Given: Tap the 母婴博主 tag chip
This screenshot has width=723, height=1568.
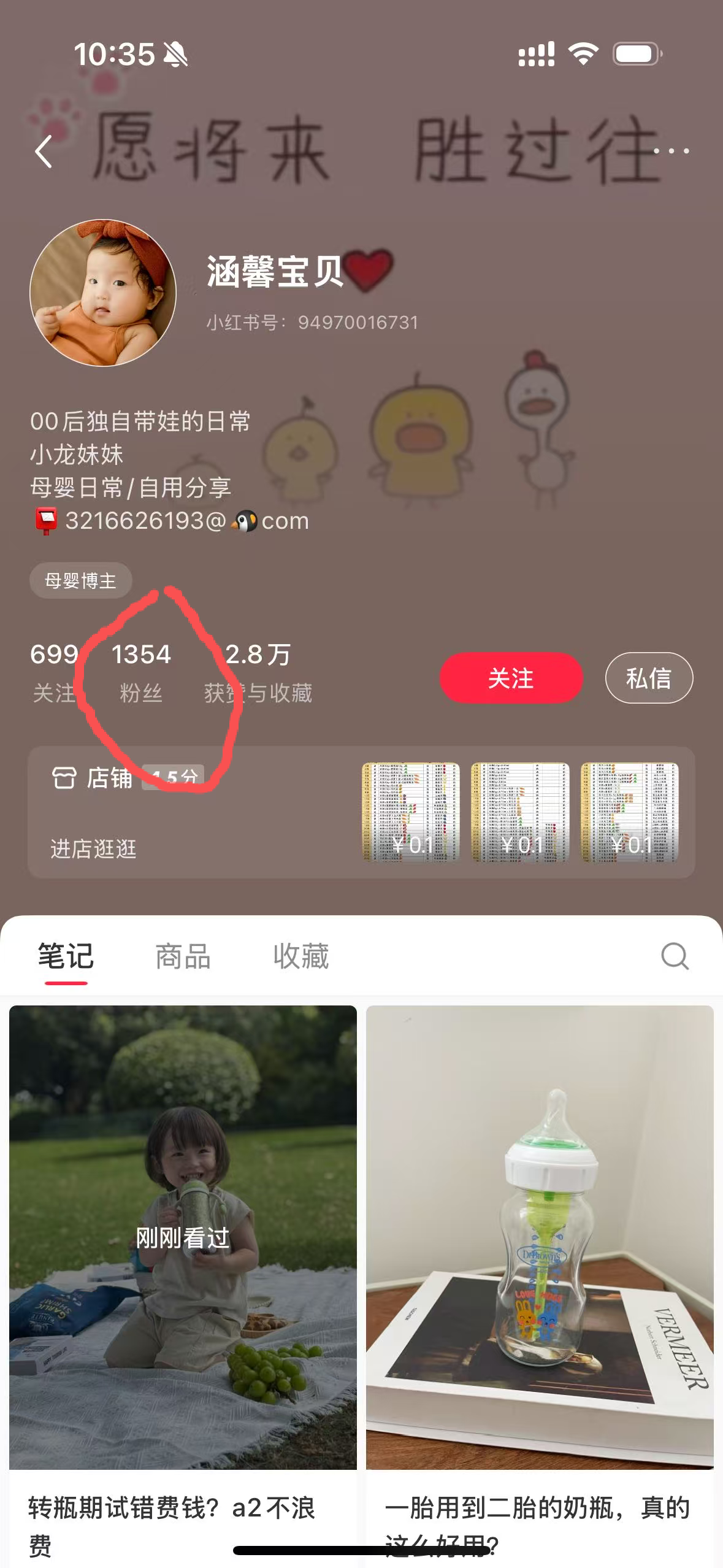Looking at the screenshot, I should click(x=80, y=580).
